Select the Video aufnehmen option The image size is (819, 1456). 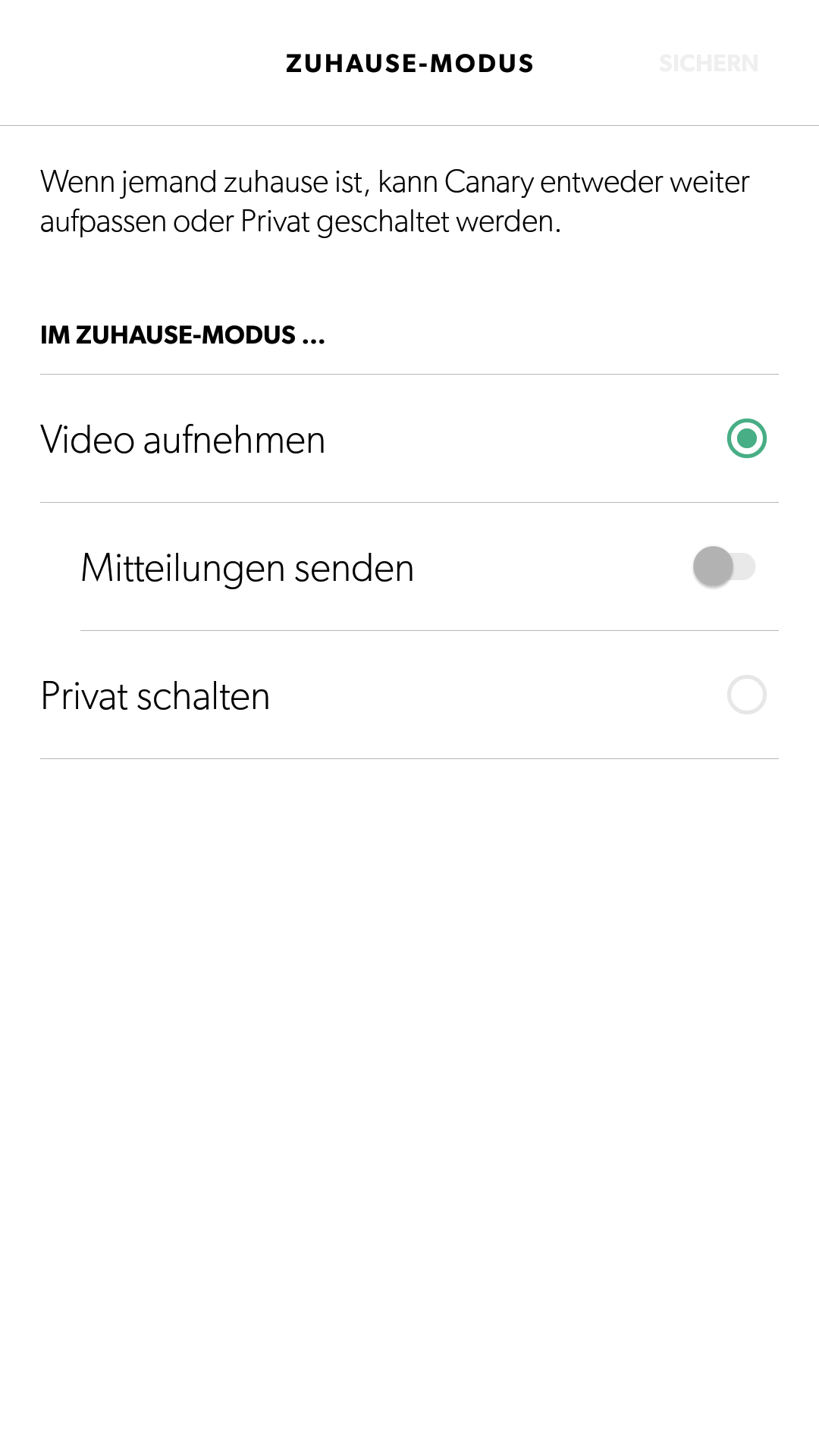(746, 438)
